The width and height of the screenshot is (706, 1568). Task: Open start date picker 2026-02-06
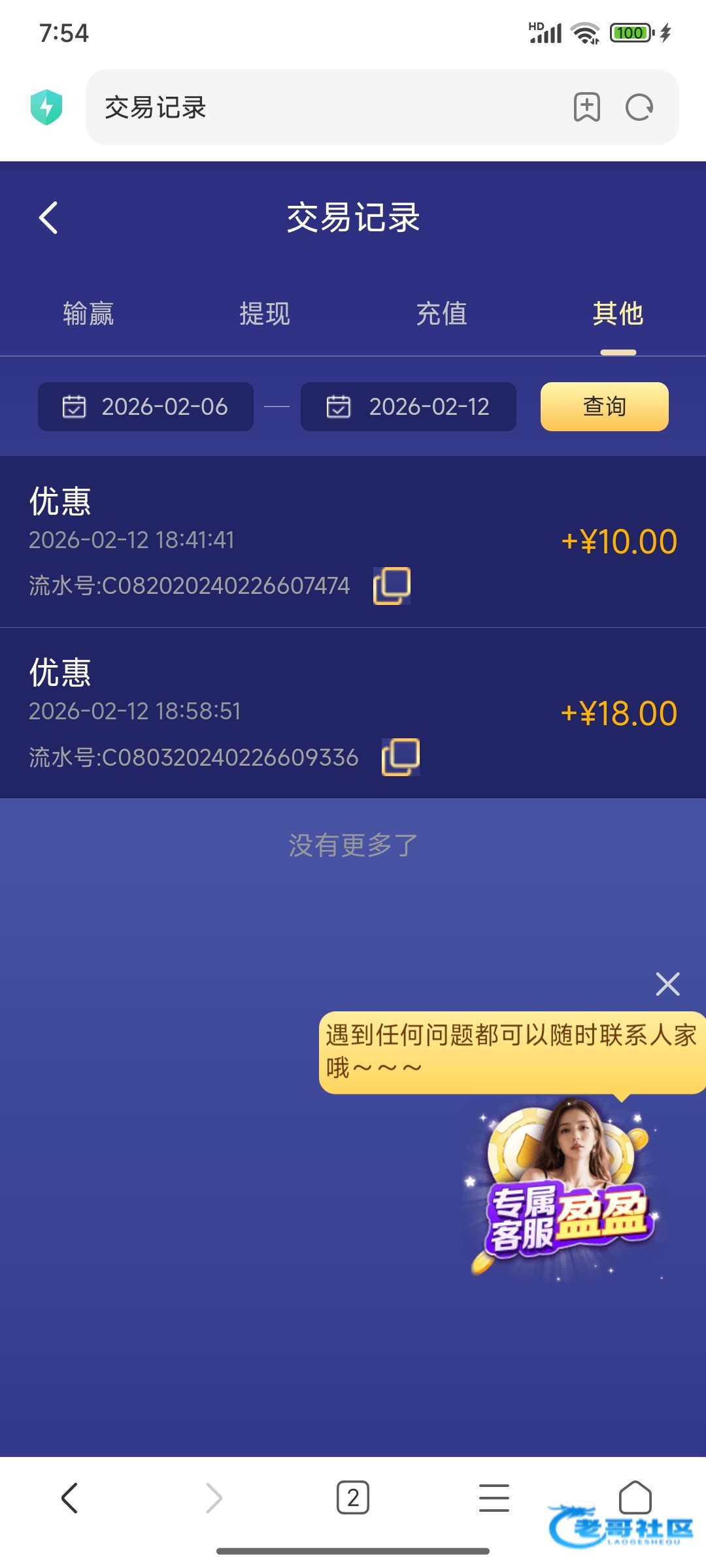point(146,406)
